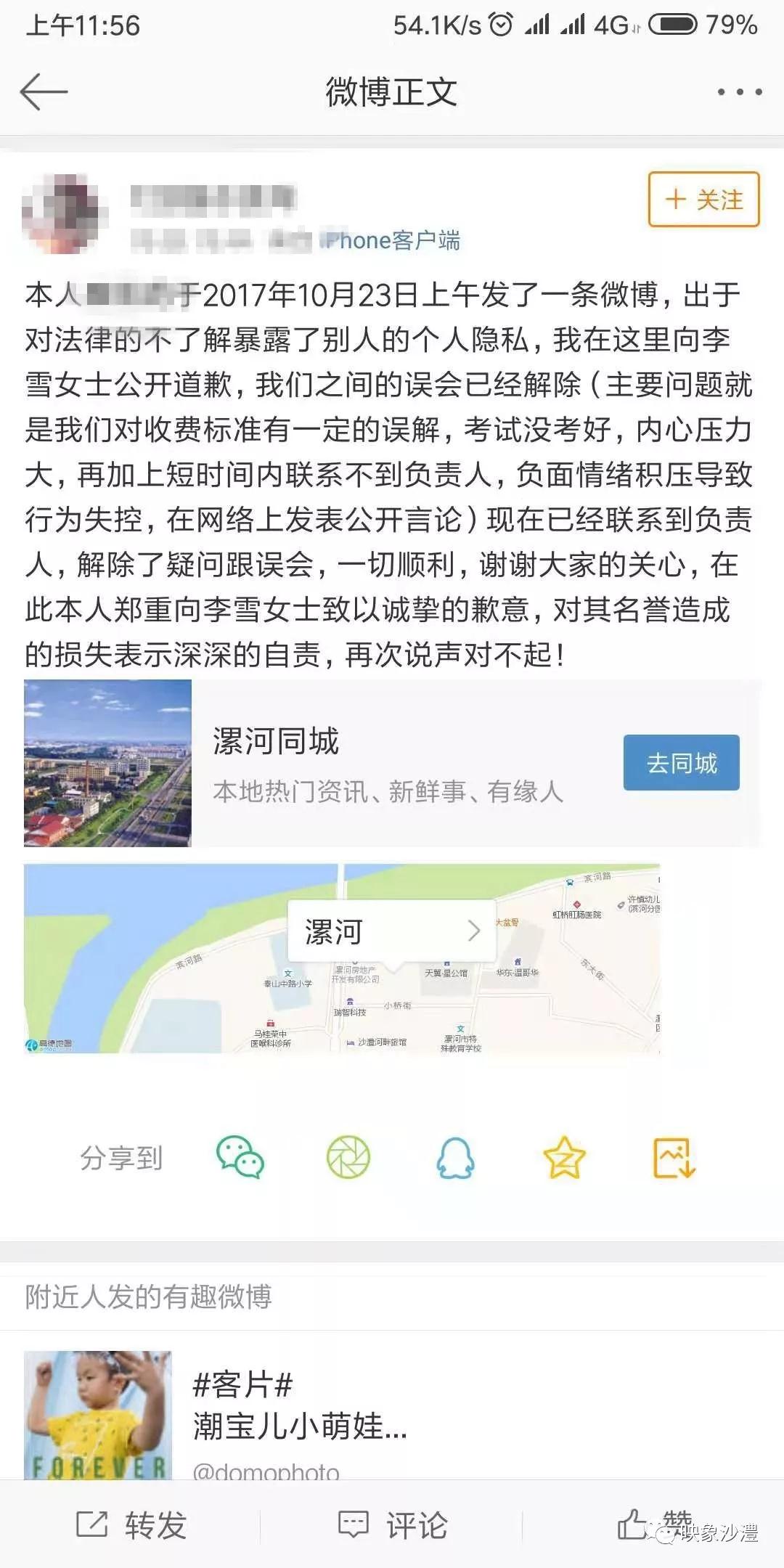Open the 漯河 location on the map

(x=392, y=931)
